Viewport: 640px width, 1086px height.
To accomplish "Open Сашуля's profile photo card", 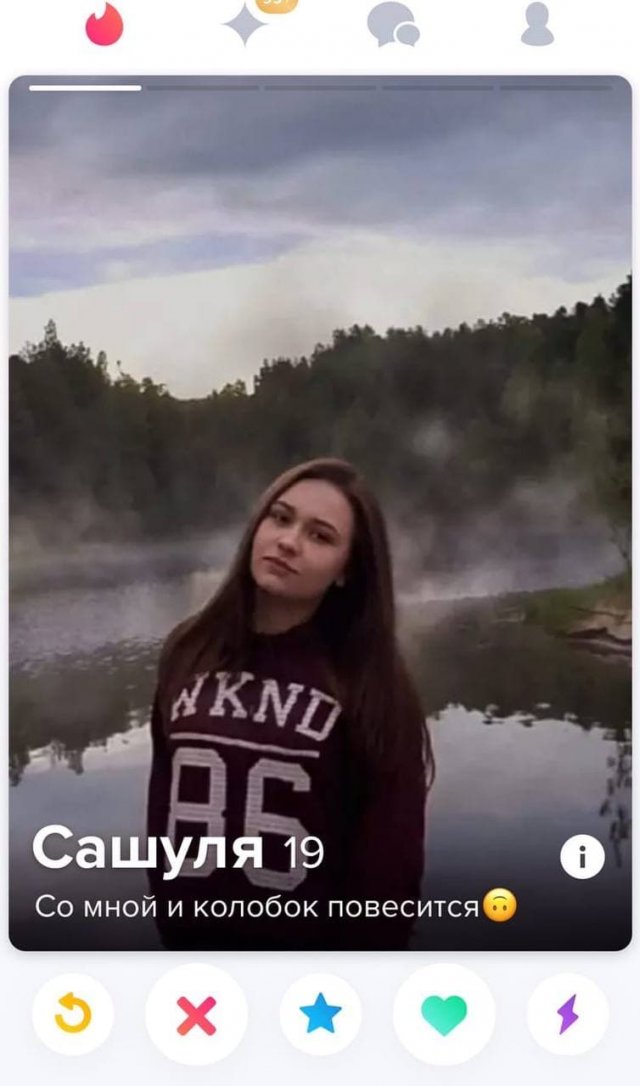I will (x=320, y=450).
